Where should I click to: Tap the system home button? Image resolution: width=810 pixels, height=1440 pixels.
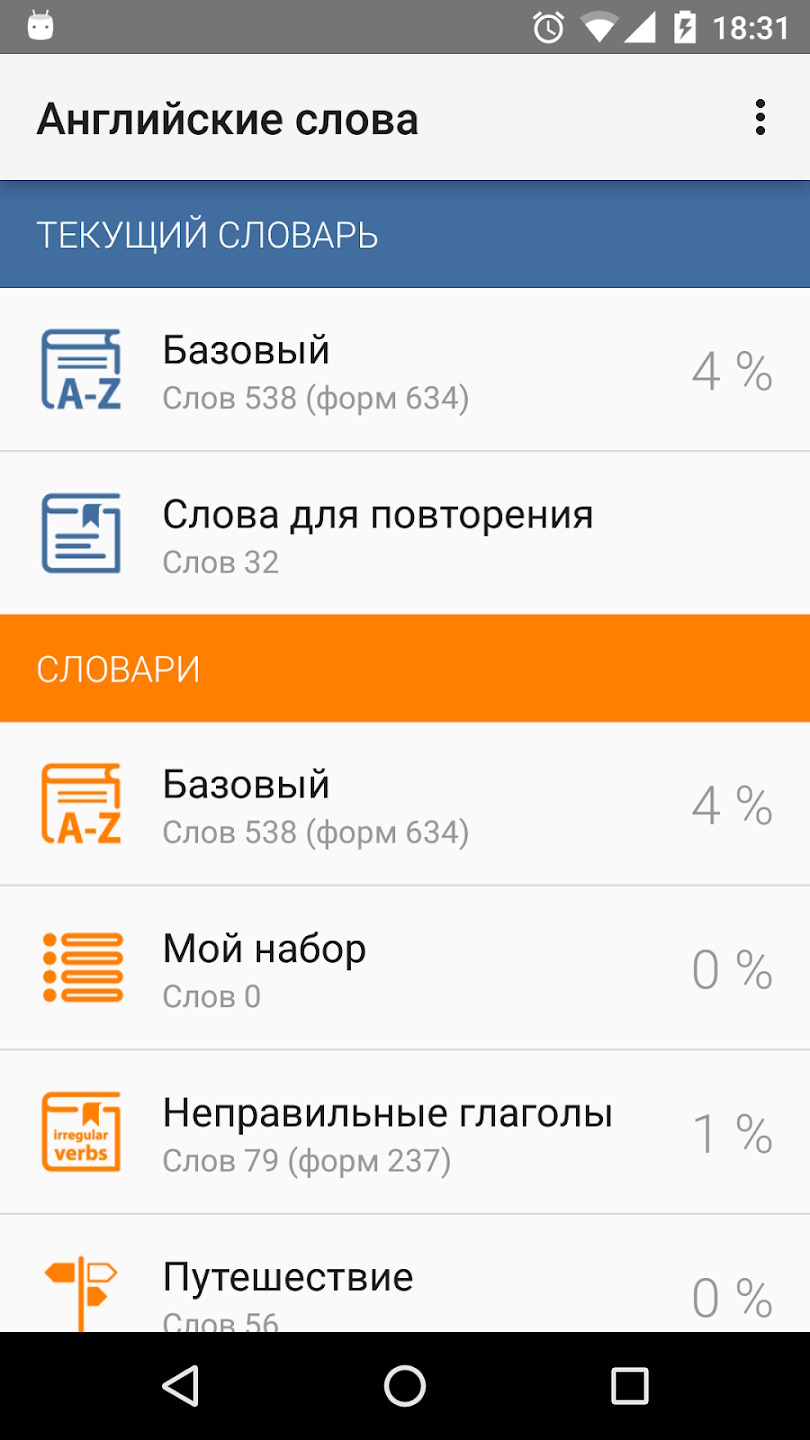(405, 1386)
